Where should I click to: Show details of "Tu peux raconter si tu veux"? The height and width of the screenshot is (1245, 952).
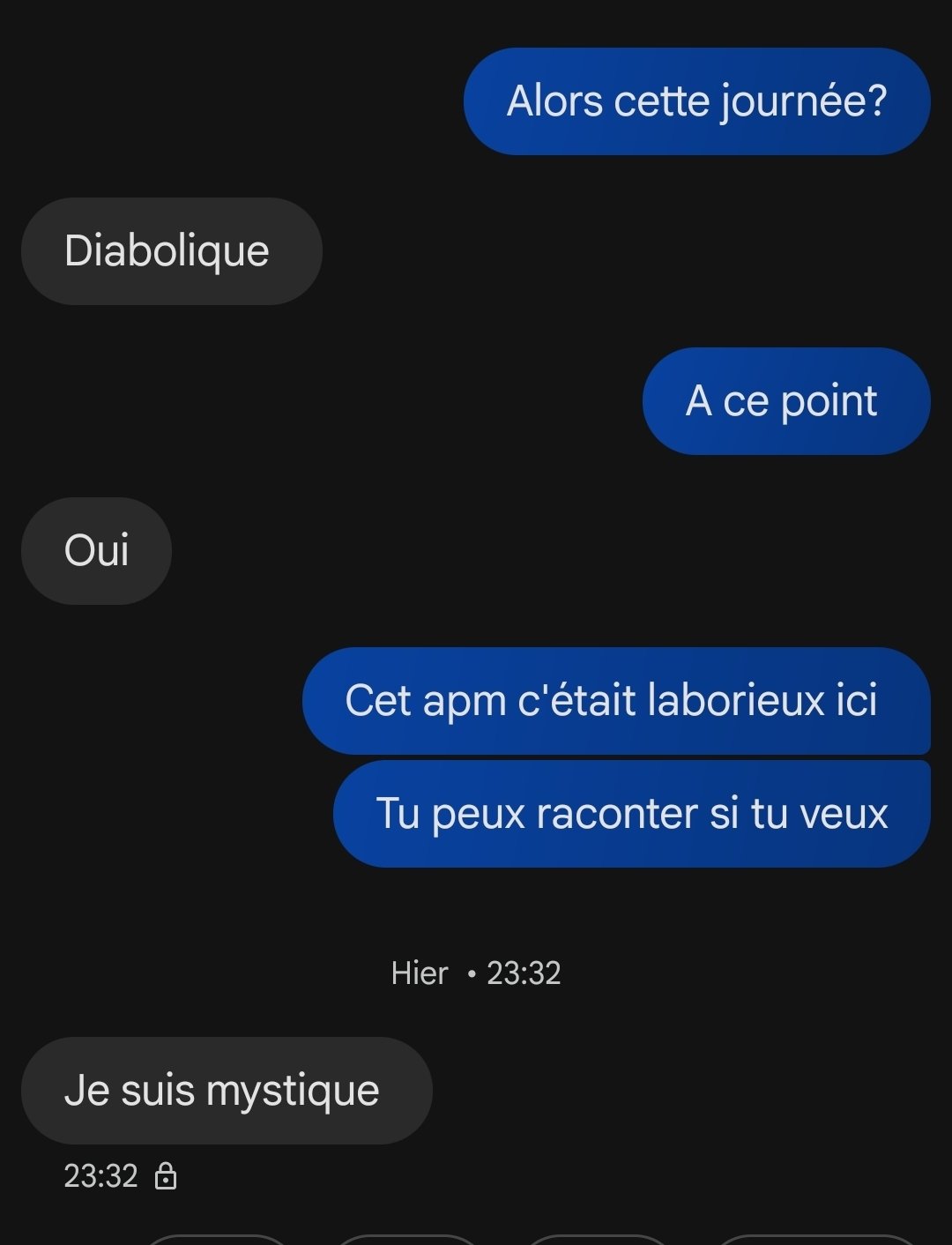coord(631,814)
